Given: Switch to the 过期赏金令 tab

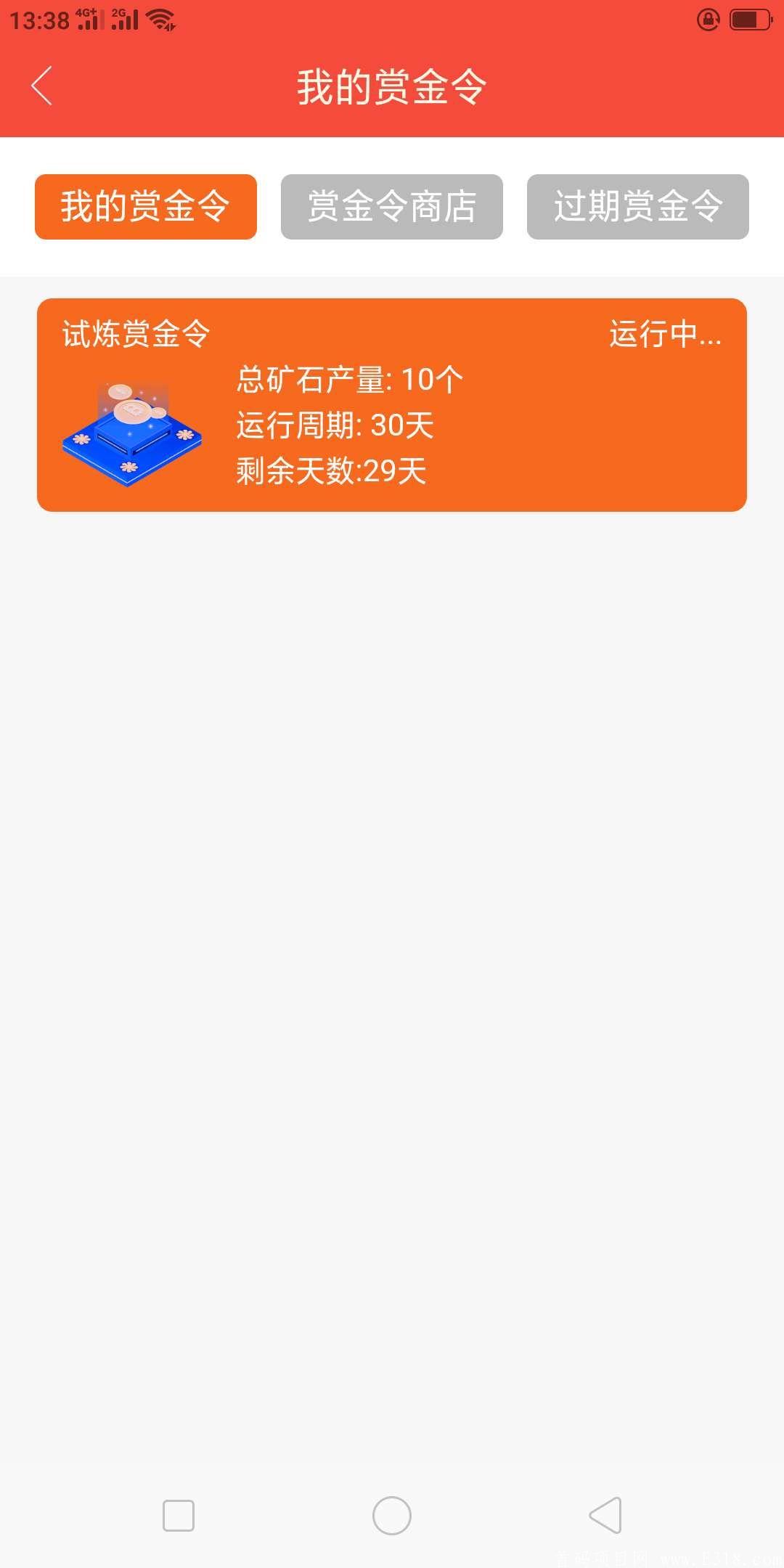Looking at the screenshot, I should pyautogui.click(x=637, y=207).
